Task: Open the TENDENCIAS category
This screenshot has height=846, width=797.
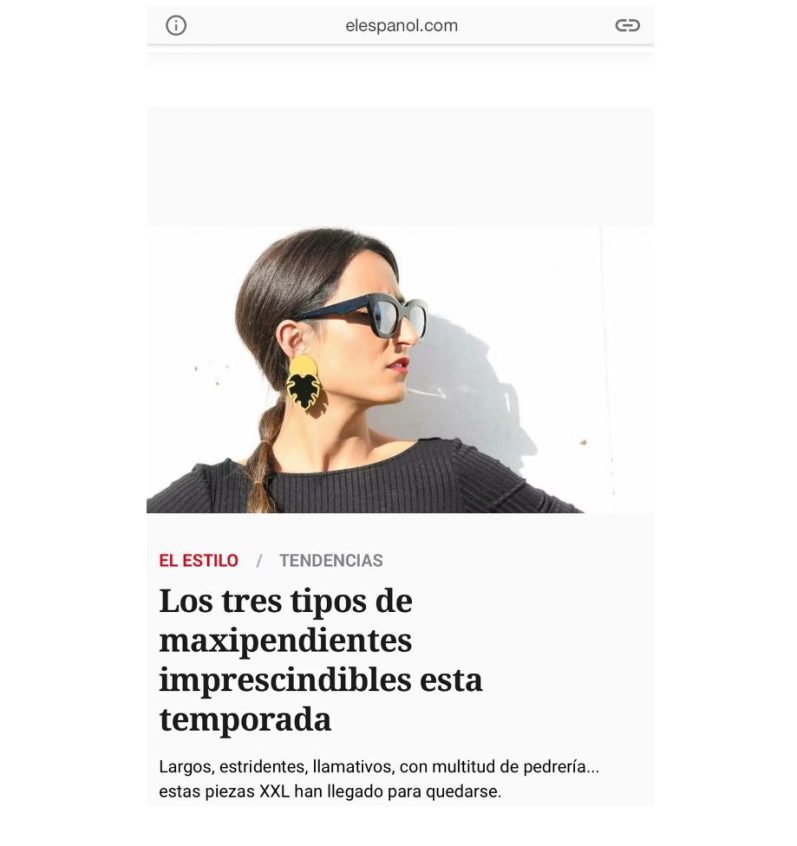Action: pyautogui.click(x=331, y=561)
